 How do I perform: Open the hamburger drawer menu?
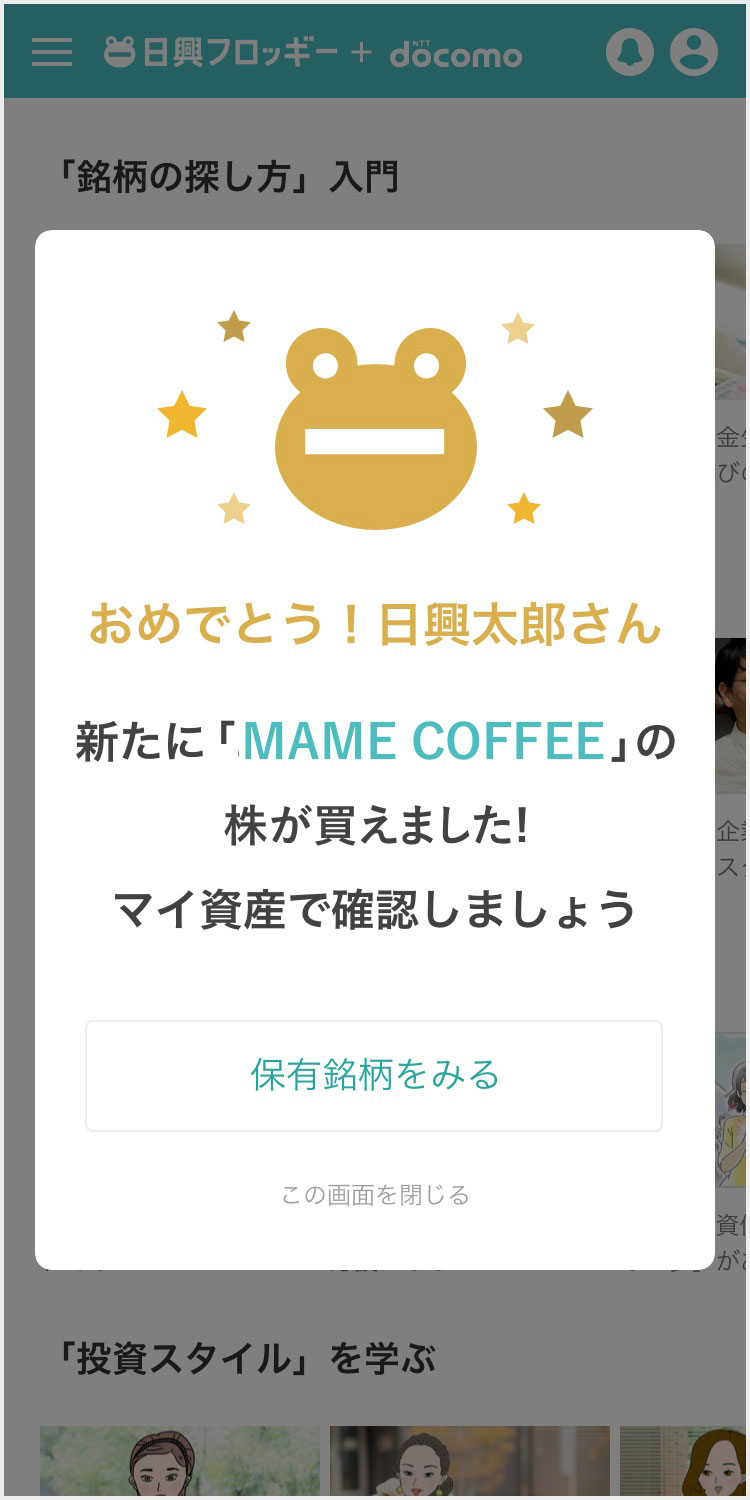[52, 53]
